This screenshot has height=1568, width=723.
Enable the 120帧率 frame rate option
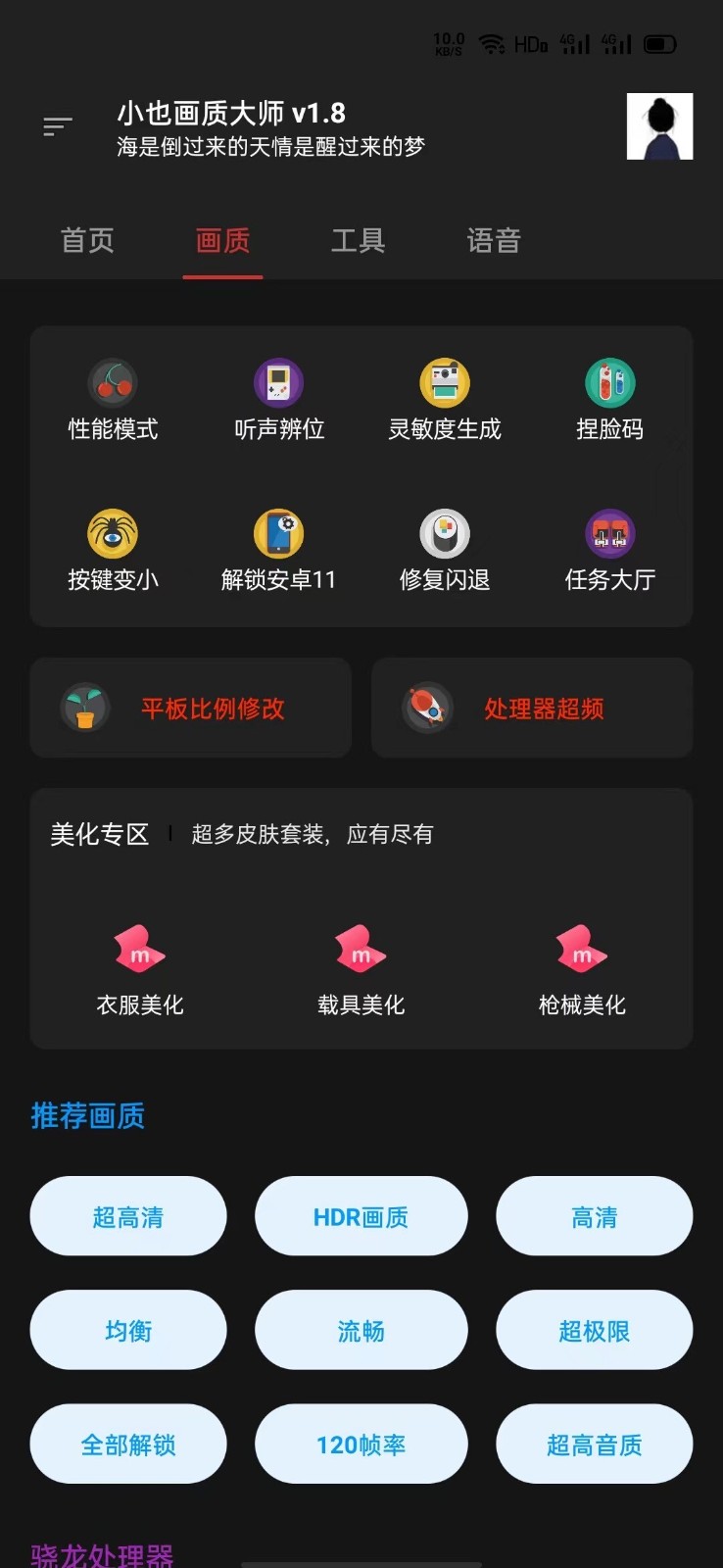tap(361, 1444)
